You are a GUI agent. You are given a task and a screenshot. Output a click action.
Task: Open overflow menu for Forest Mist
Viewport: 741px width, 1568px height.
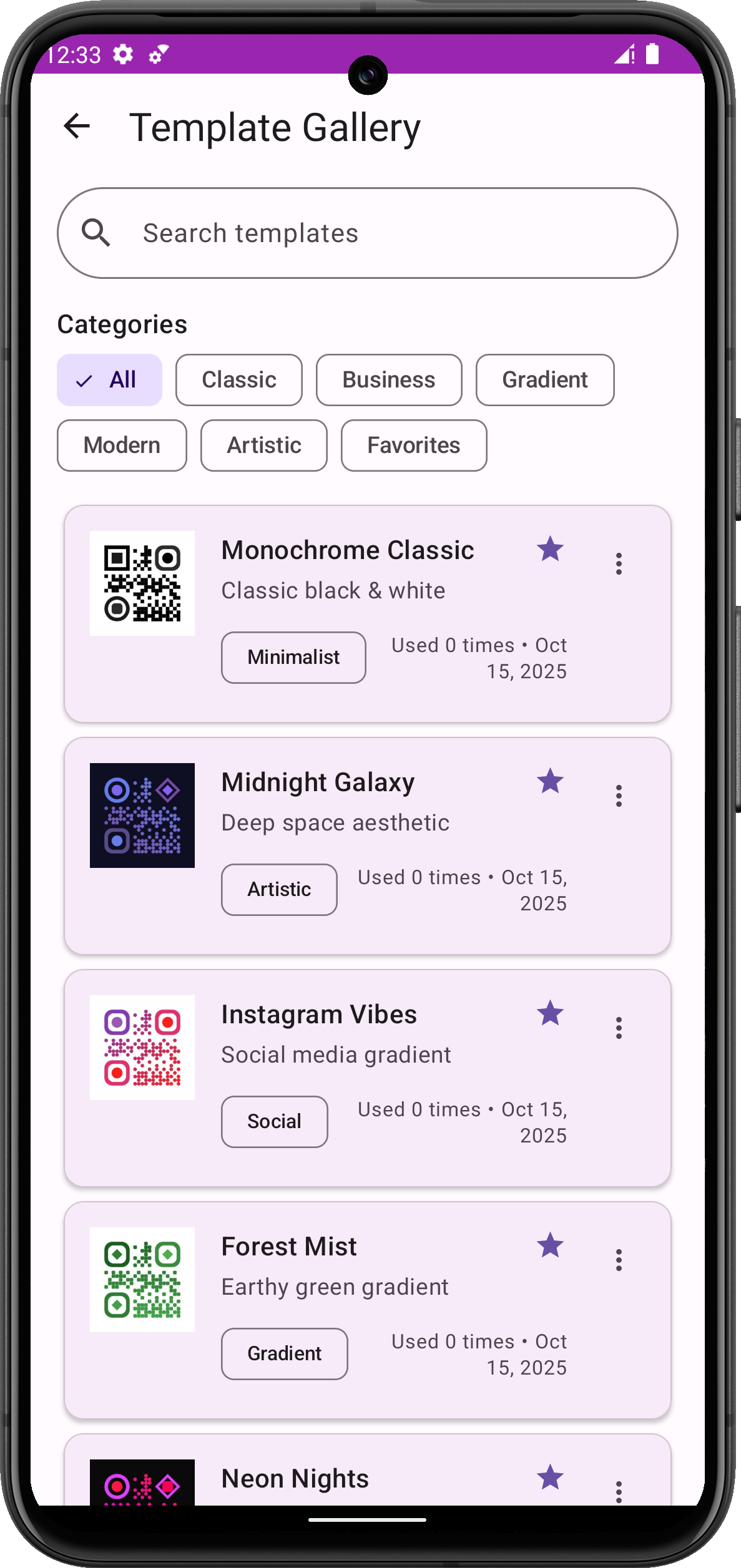click(619, 1260)
